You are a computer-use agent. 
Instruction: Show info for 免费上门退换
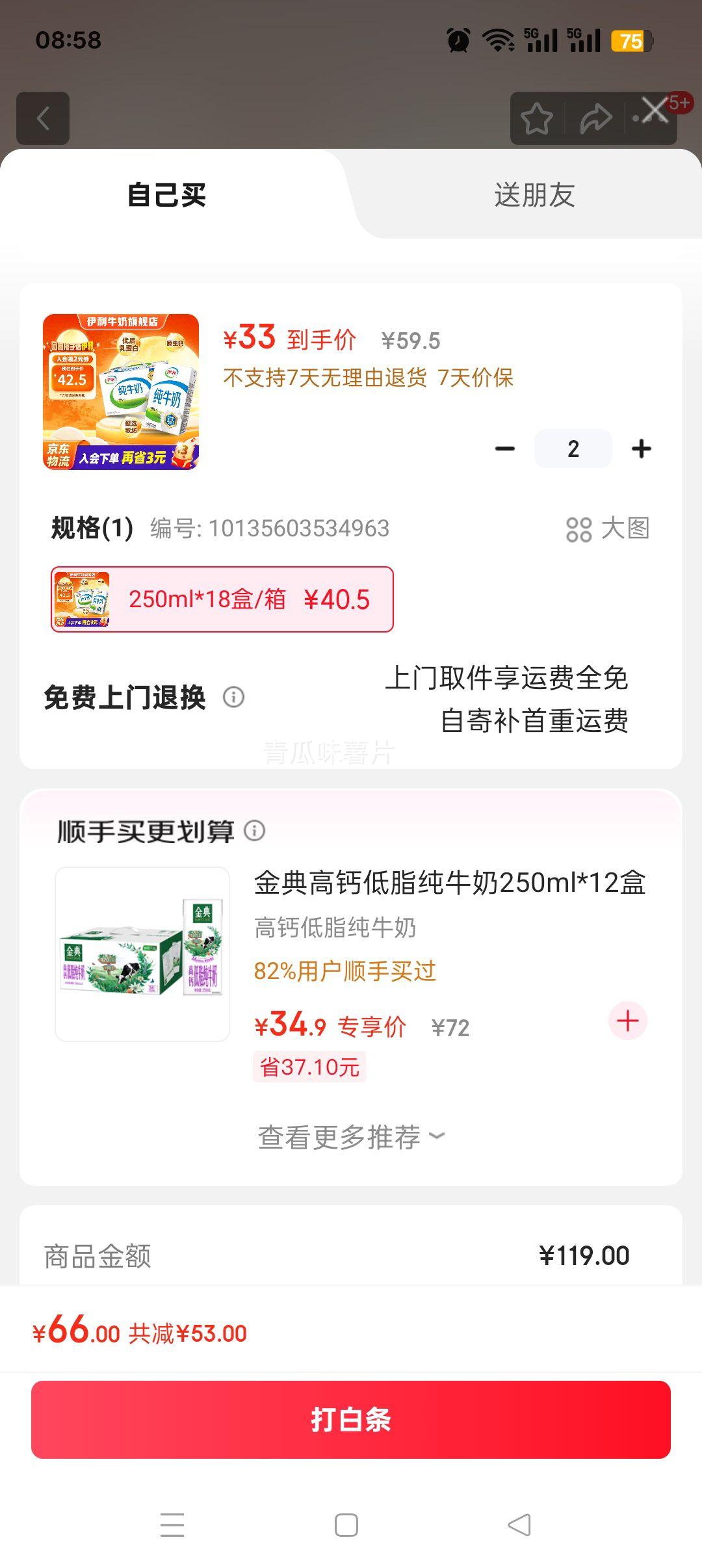pyautogui.click(x=234, y=698)
